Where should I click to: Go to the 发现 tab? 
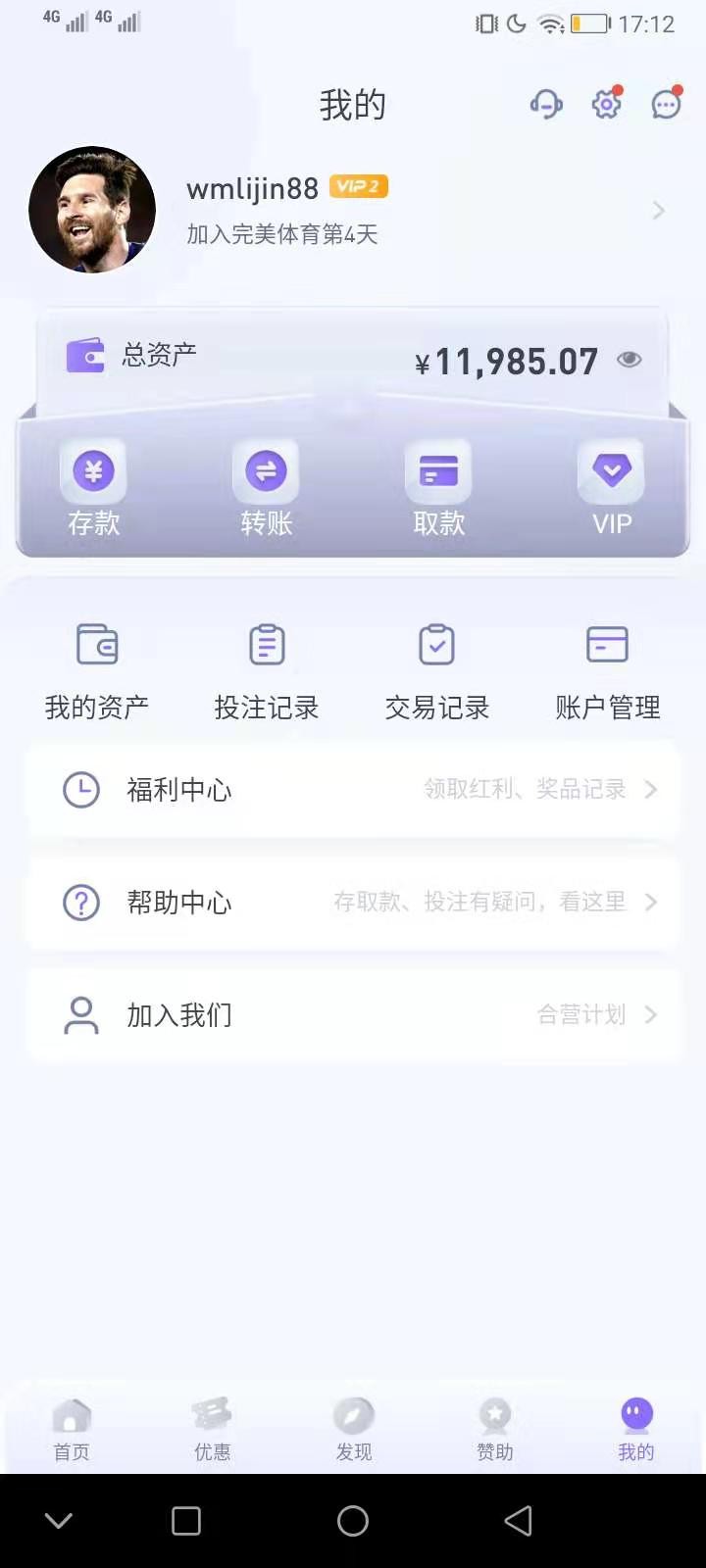click(x=353, y=1429)
